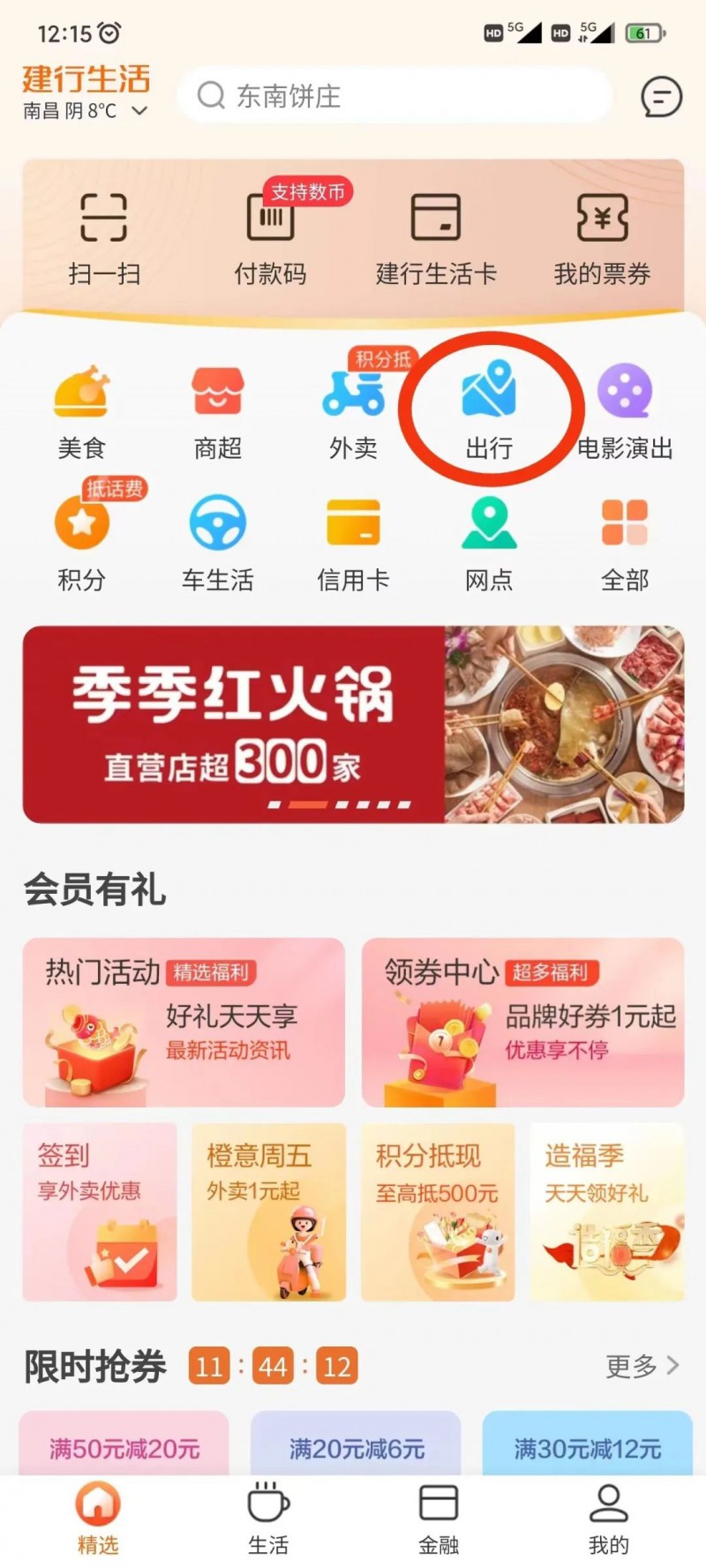The image size is (706, 1568).
Task: Open the messages chat bubble icon
Action: 661,96
